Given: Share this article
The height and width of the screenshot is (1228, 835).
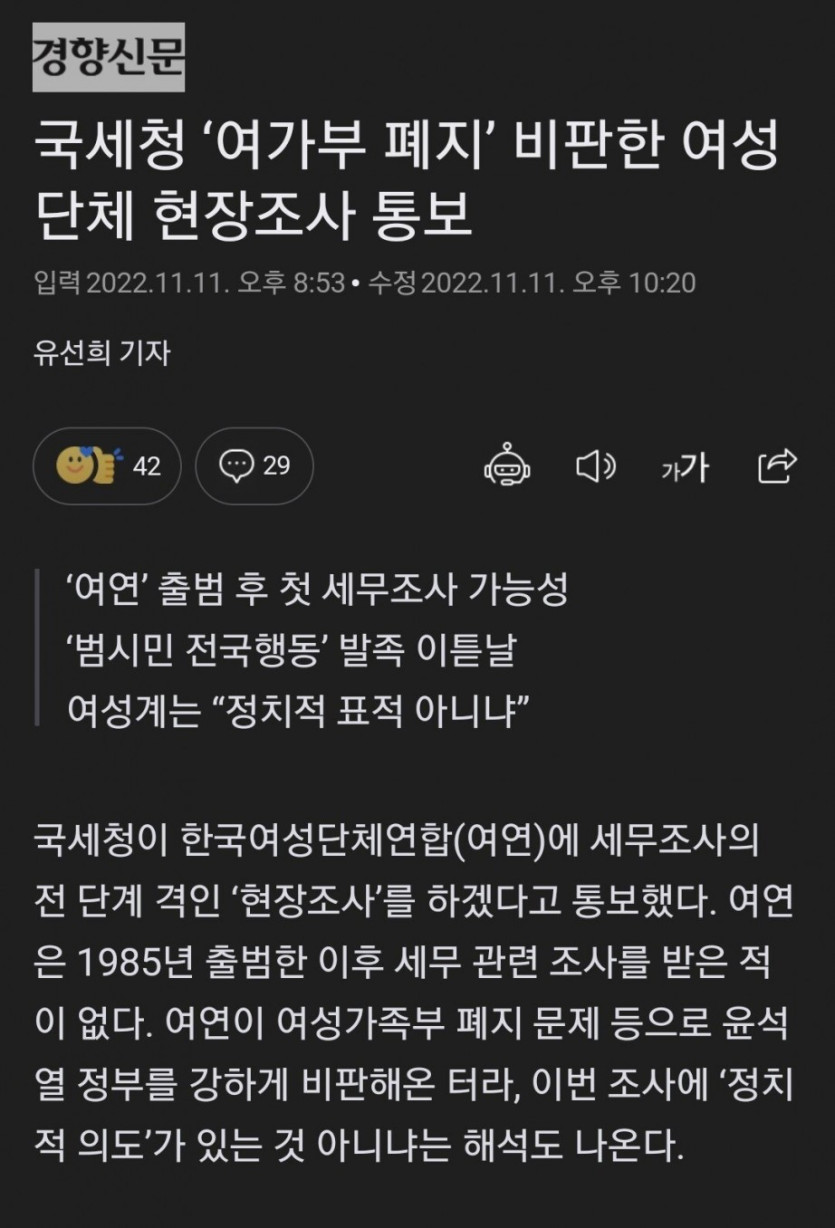Looking at the screenshot, I should coord(777,466).
